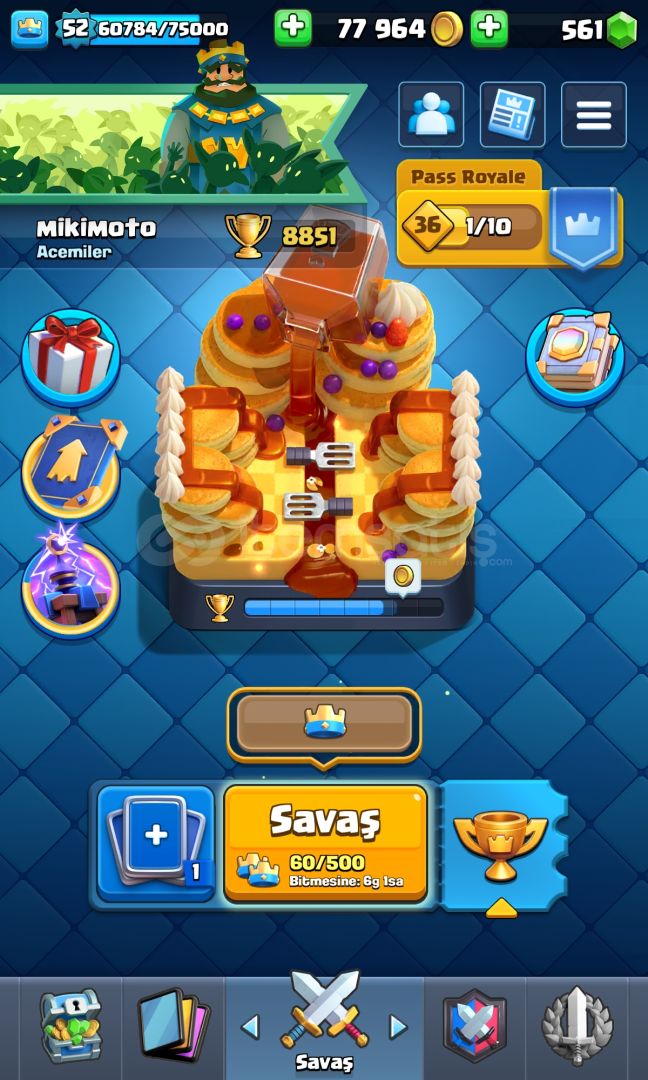This screenshot has height=1080, width=648.
Task: Open the collection book on the right
Action: coord(575,356)
